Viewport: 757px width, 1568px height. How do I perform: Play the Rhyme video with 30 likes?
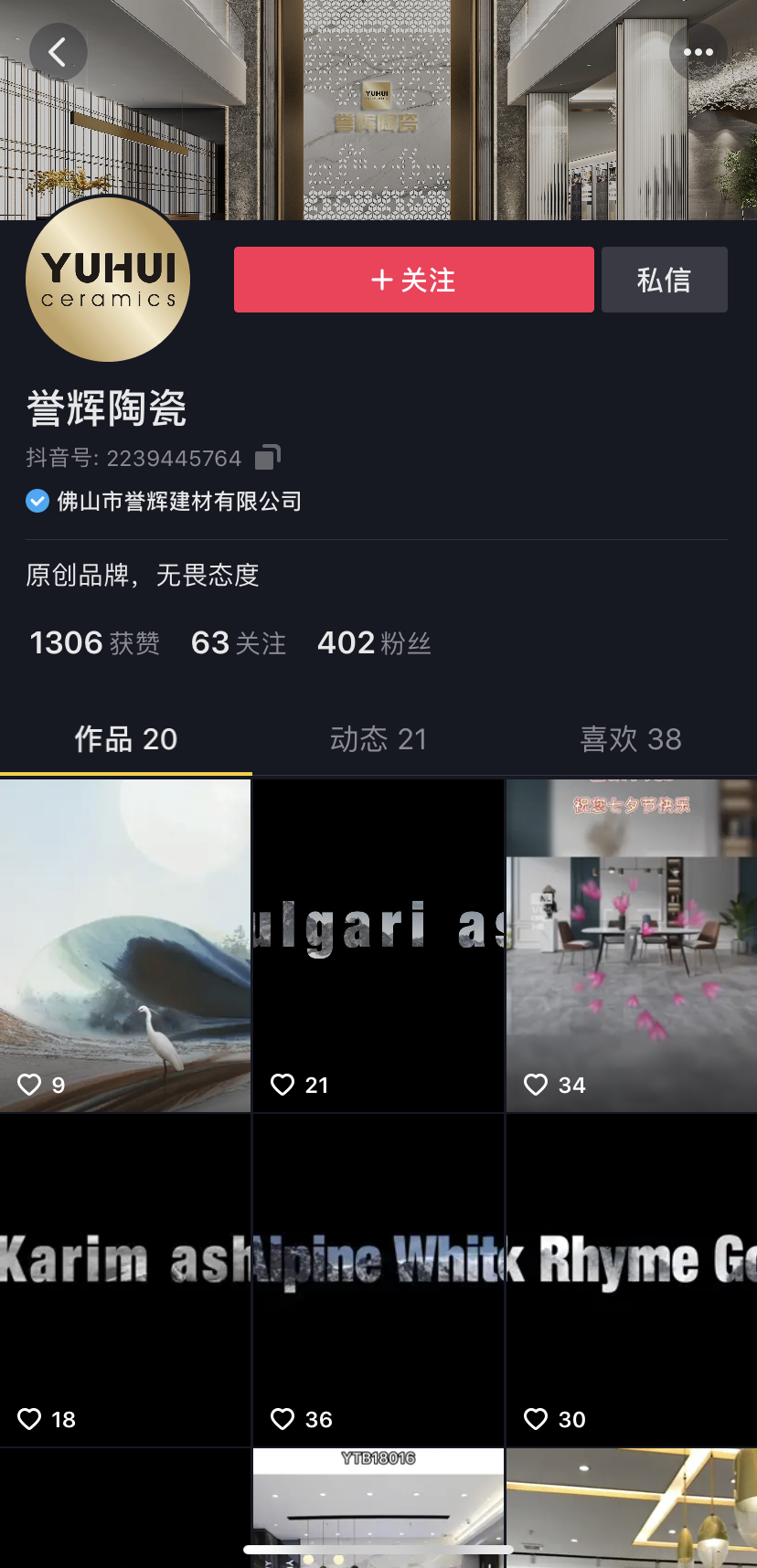[632, 1280]
